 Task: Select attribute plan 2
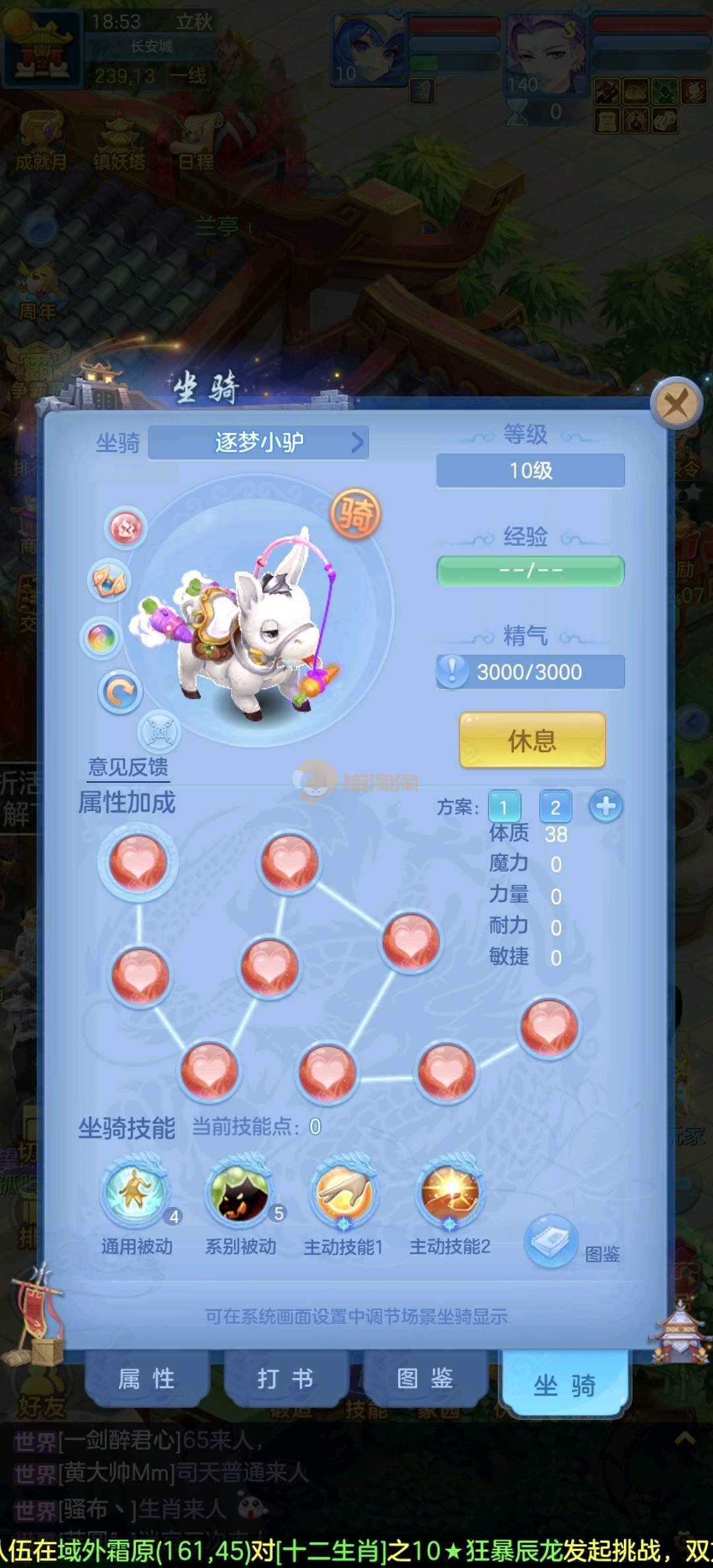555,807
